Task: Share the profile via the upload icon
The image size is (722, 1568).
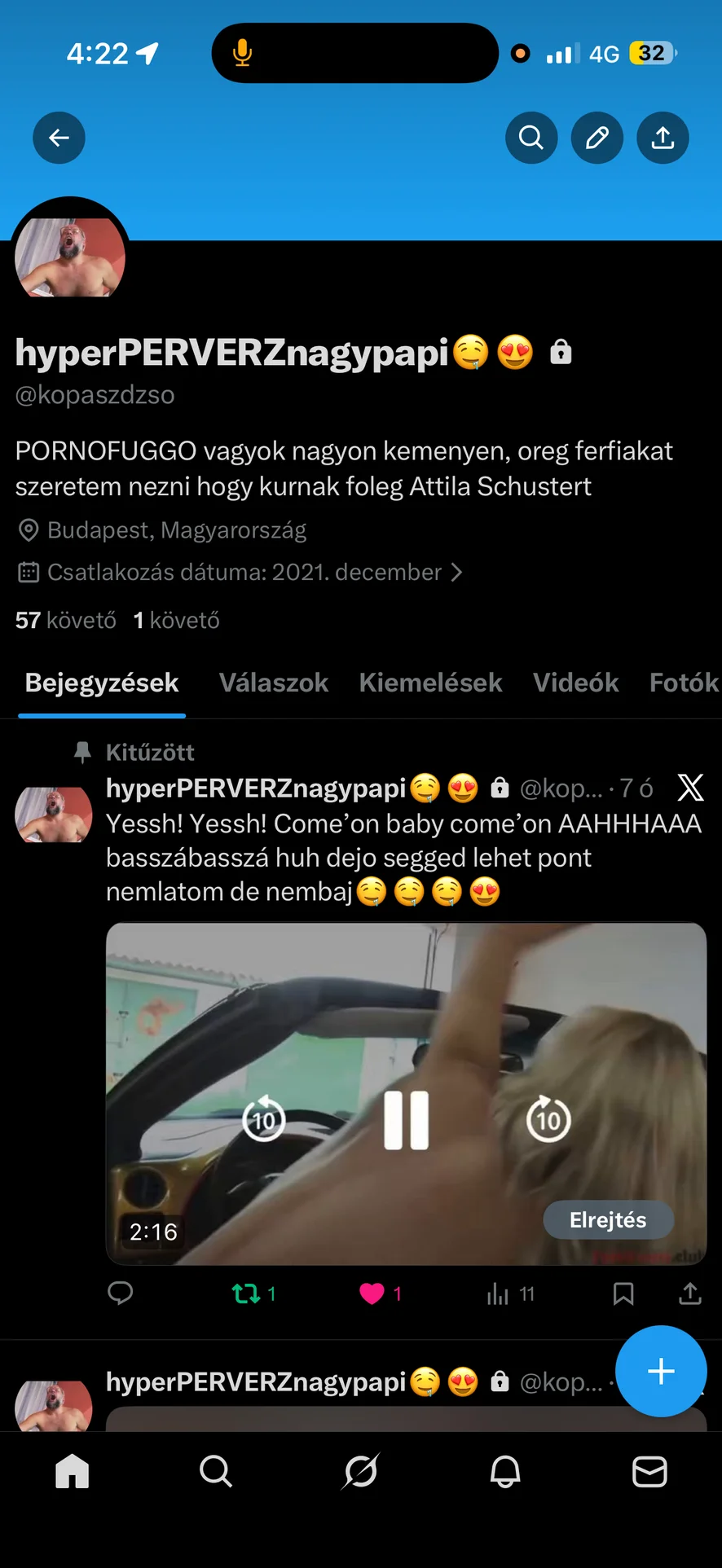Action: tap(663, 138)
